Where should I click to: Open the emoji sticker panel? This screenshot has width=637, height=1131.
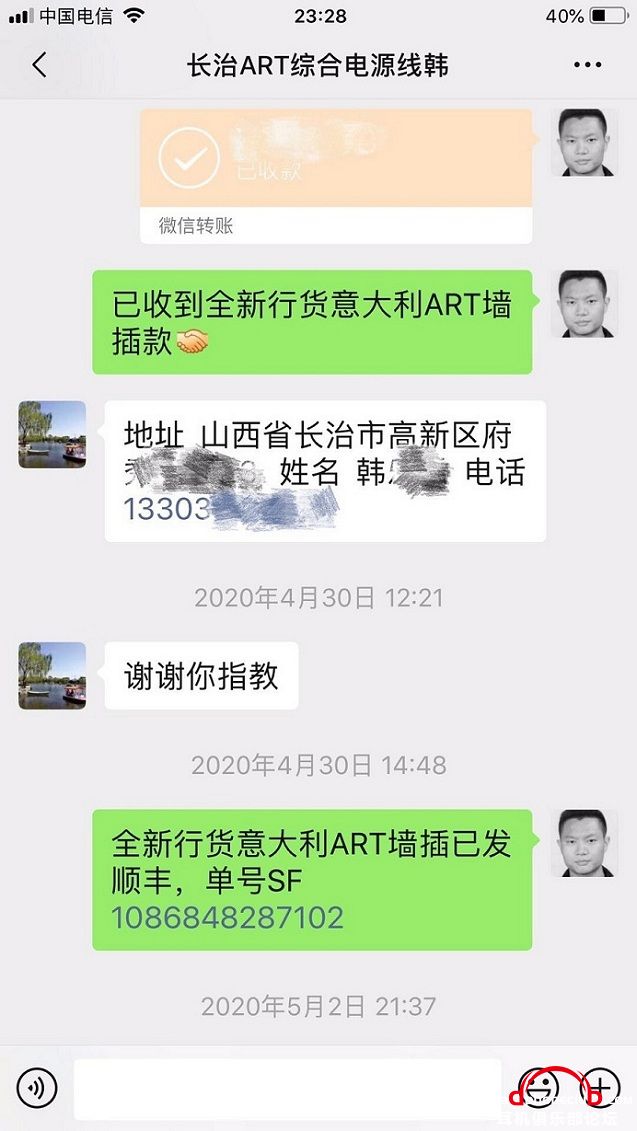[x=542, y=1087]
